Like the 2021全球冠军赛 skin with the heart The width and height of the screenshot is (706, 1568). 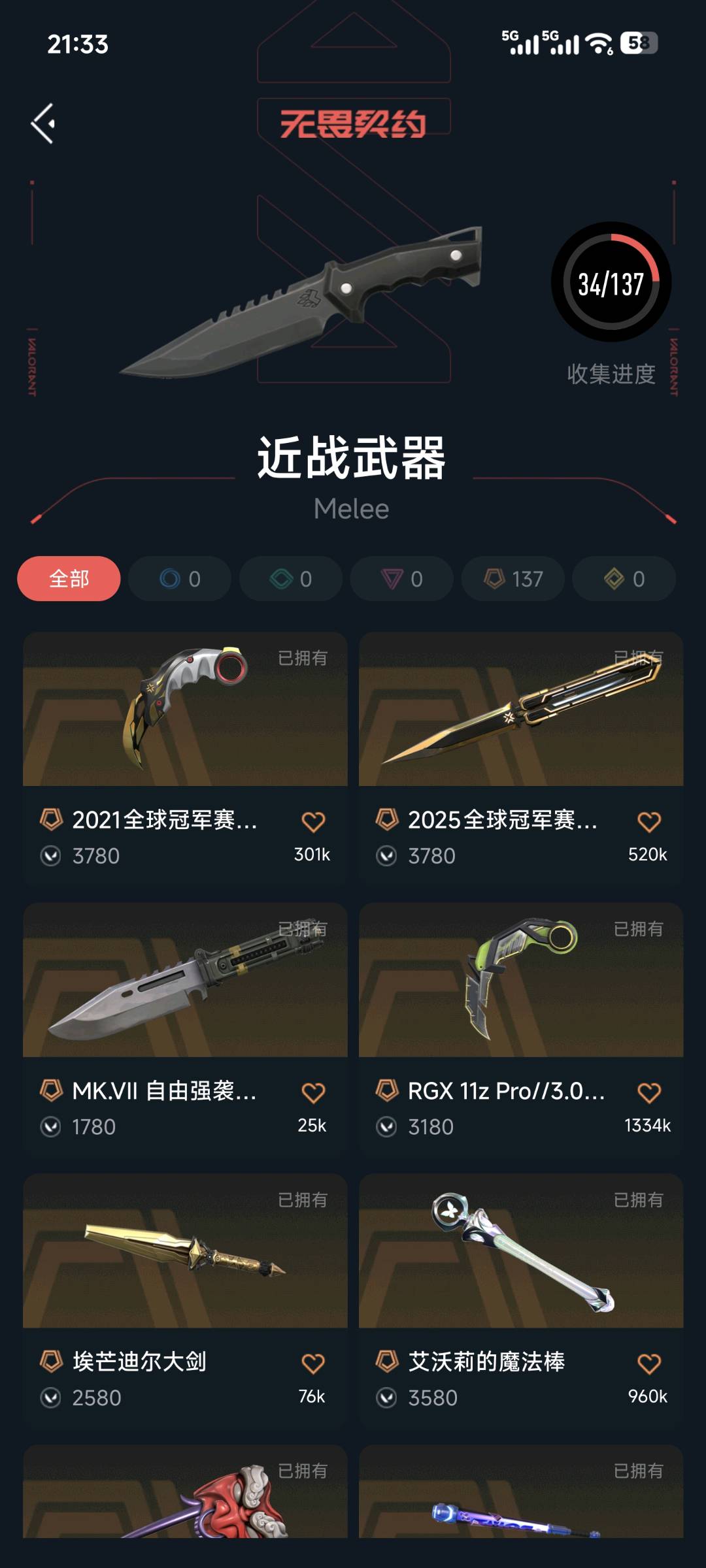tap(313, 821)
